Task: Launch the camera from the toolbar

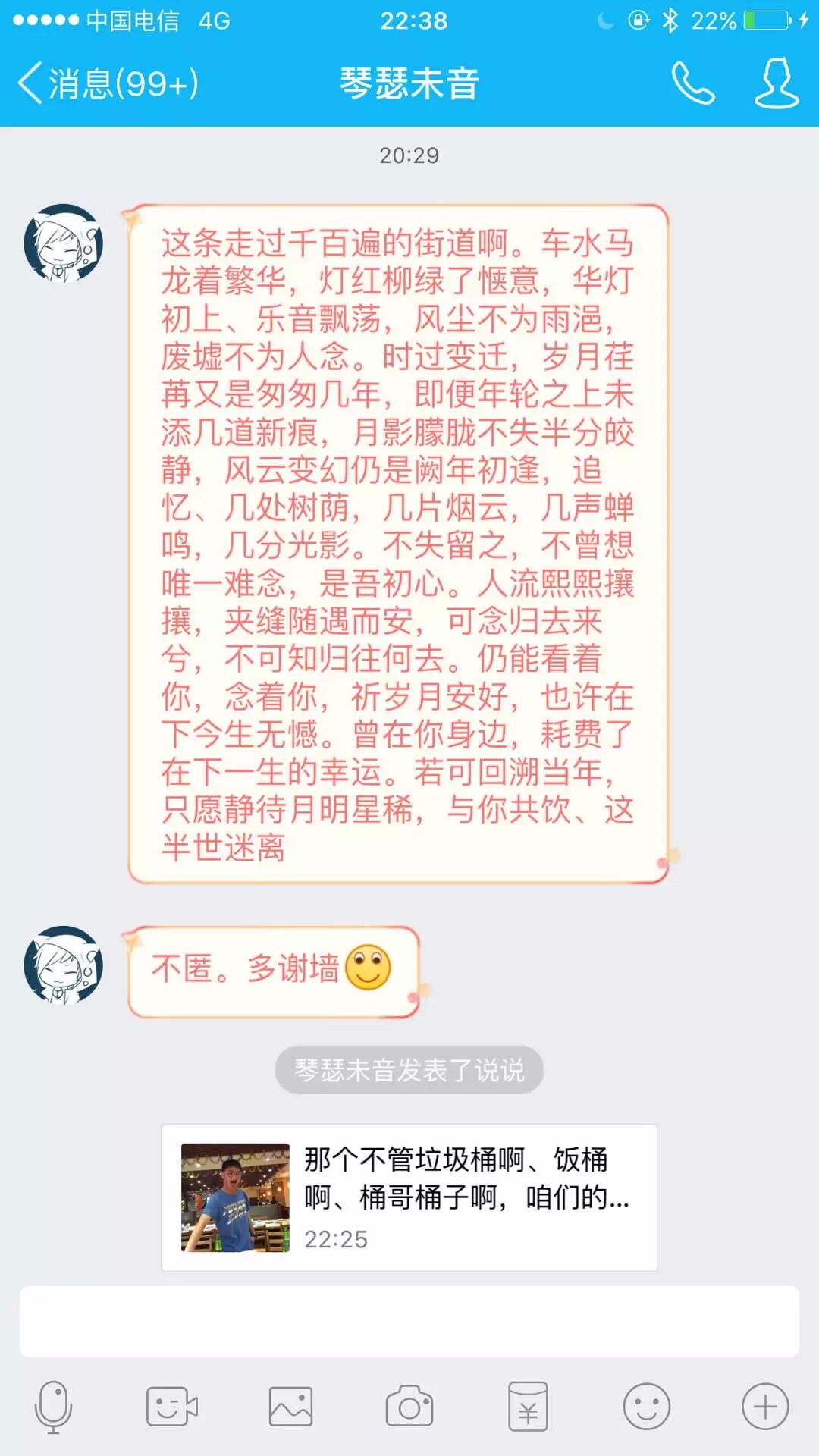Action: pyautogui.click(x=409, y=1407)
